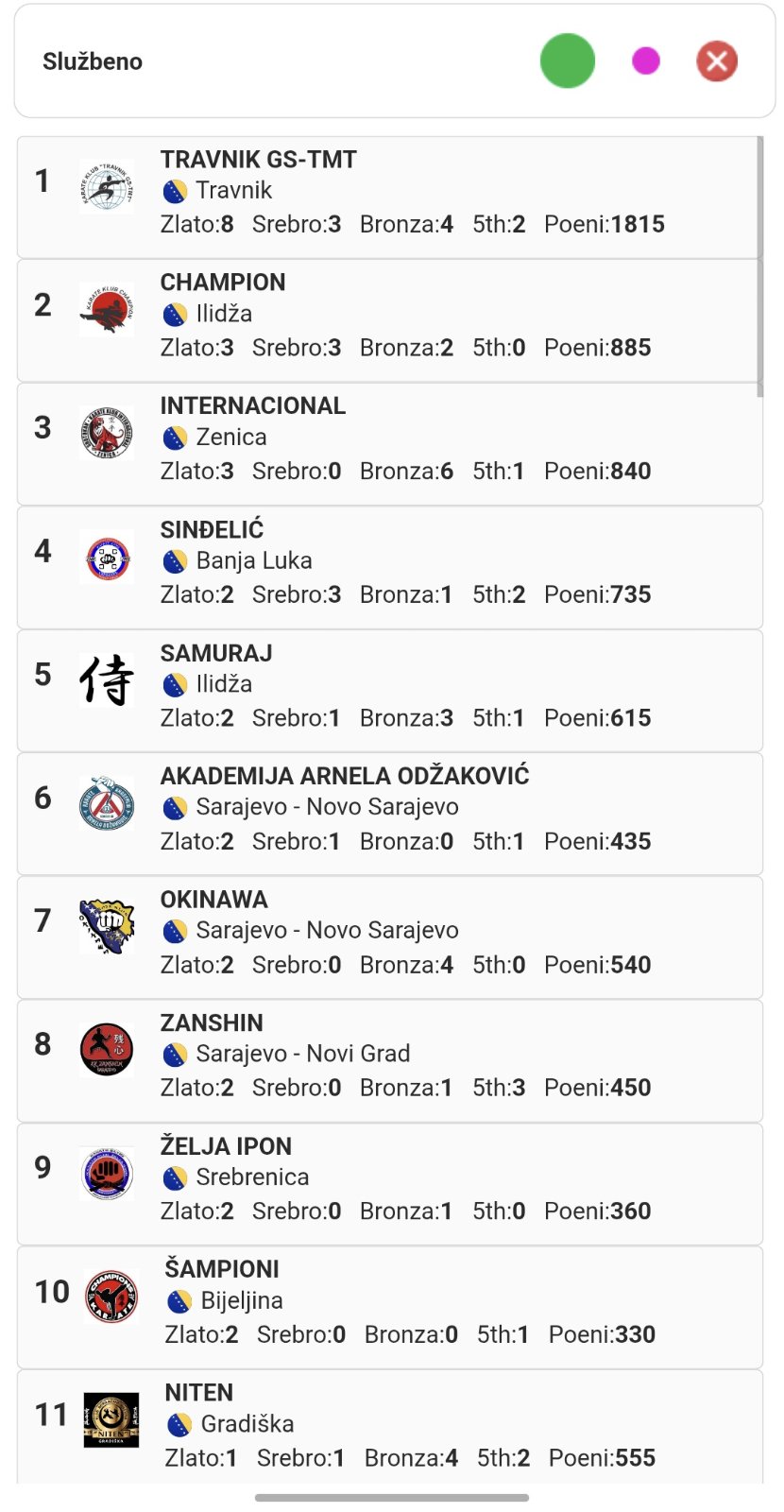Open ŠAMPIONI Bijeljina row
The height and width of the screenshot is (1512, 784).
(387, 1307)
